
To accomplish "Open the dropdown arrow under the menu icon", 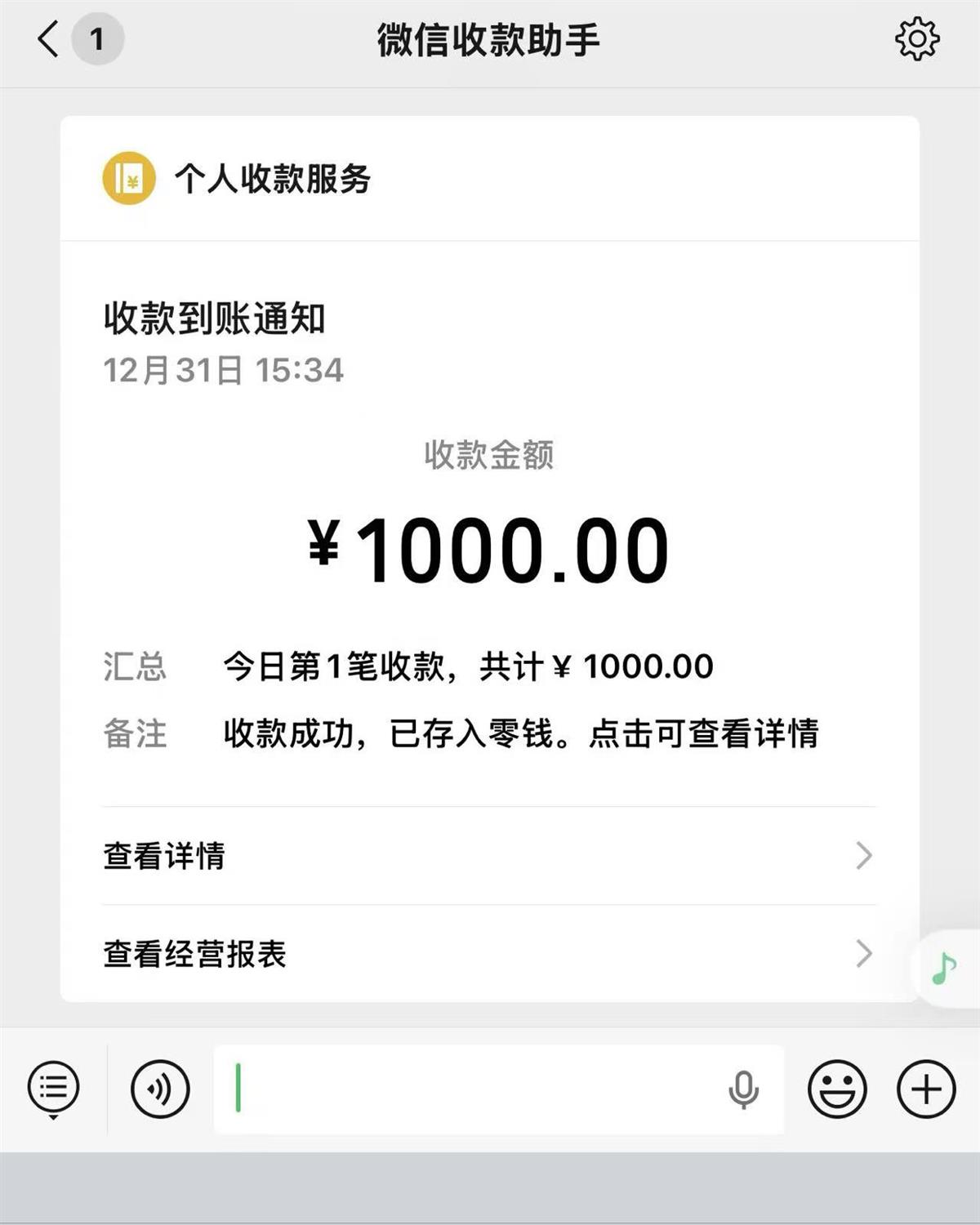I will [x=53, y=1116].
